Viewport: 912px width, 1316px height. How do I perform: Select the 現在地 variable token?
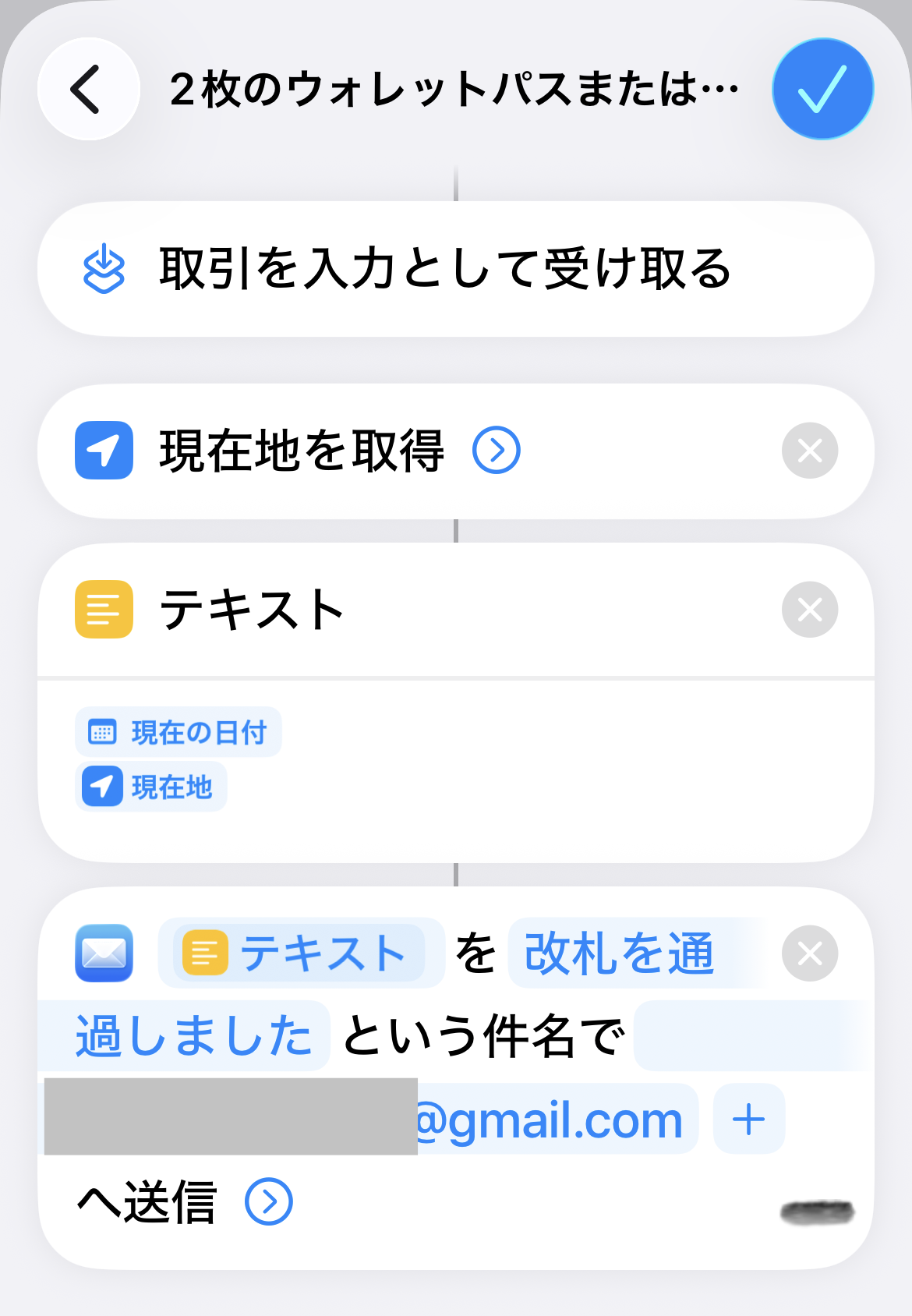(150, 787)
